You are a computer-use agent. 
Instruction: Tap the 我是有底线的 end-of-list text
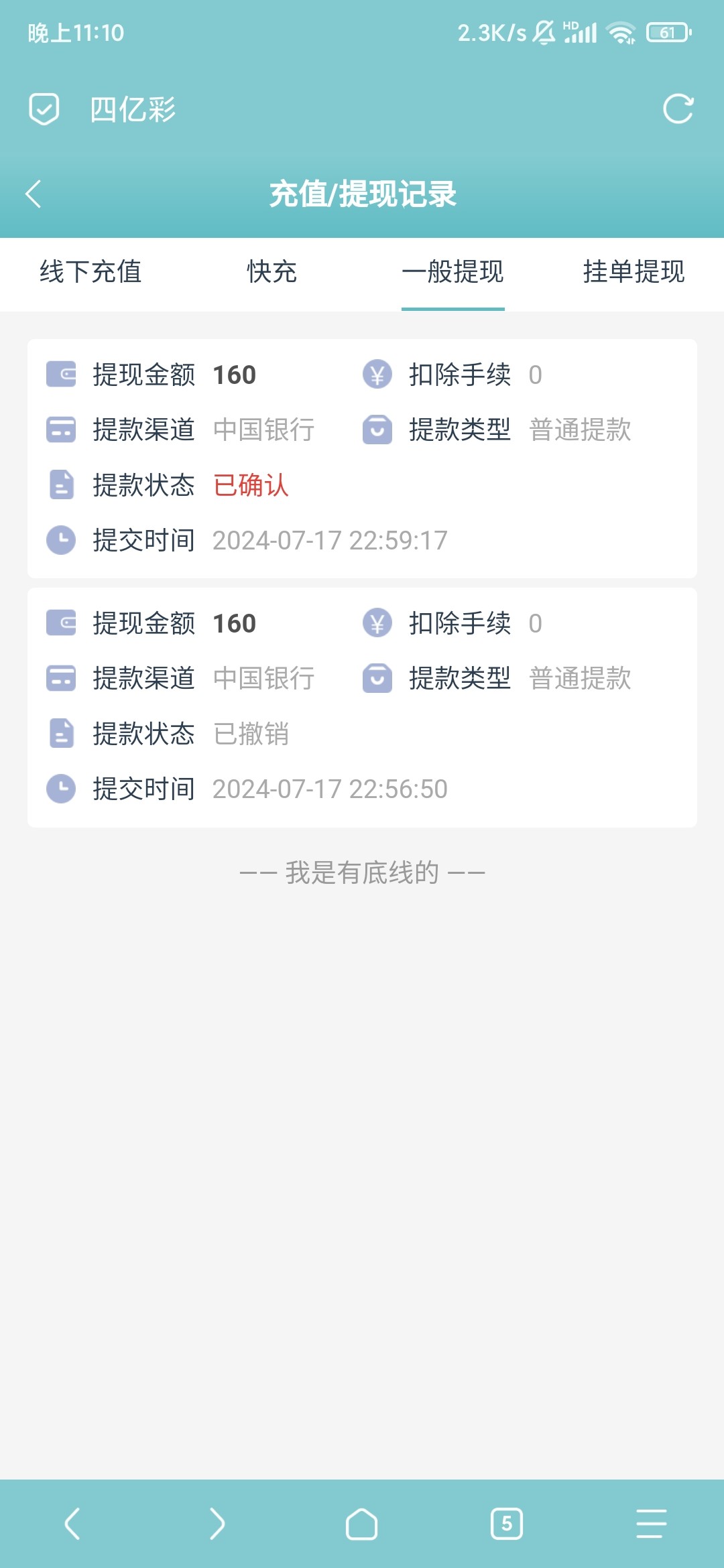click(362, 872)
